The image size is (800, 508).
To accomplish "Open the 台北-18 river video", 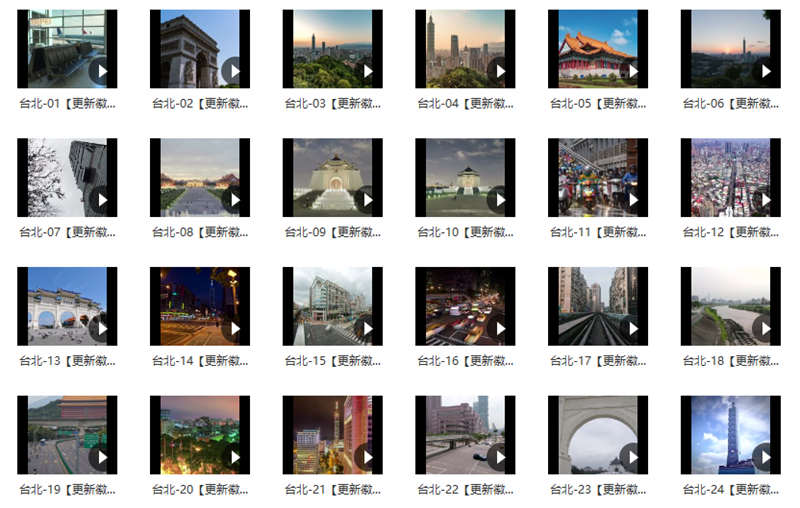I will click(x=730, y=306).
